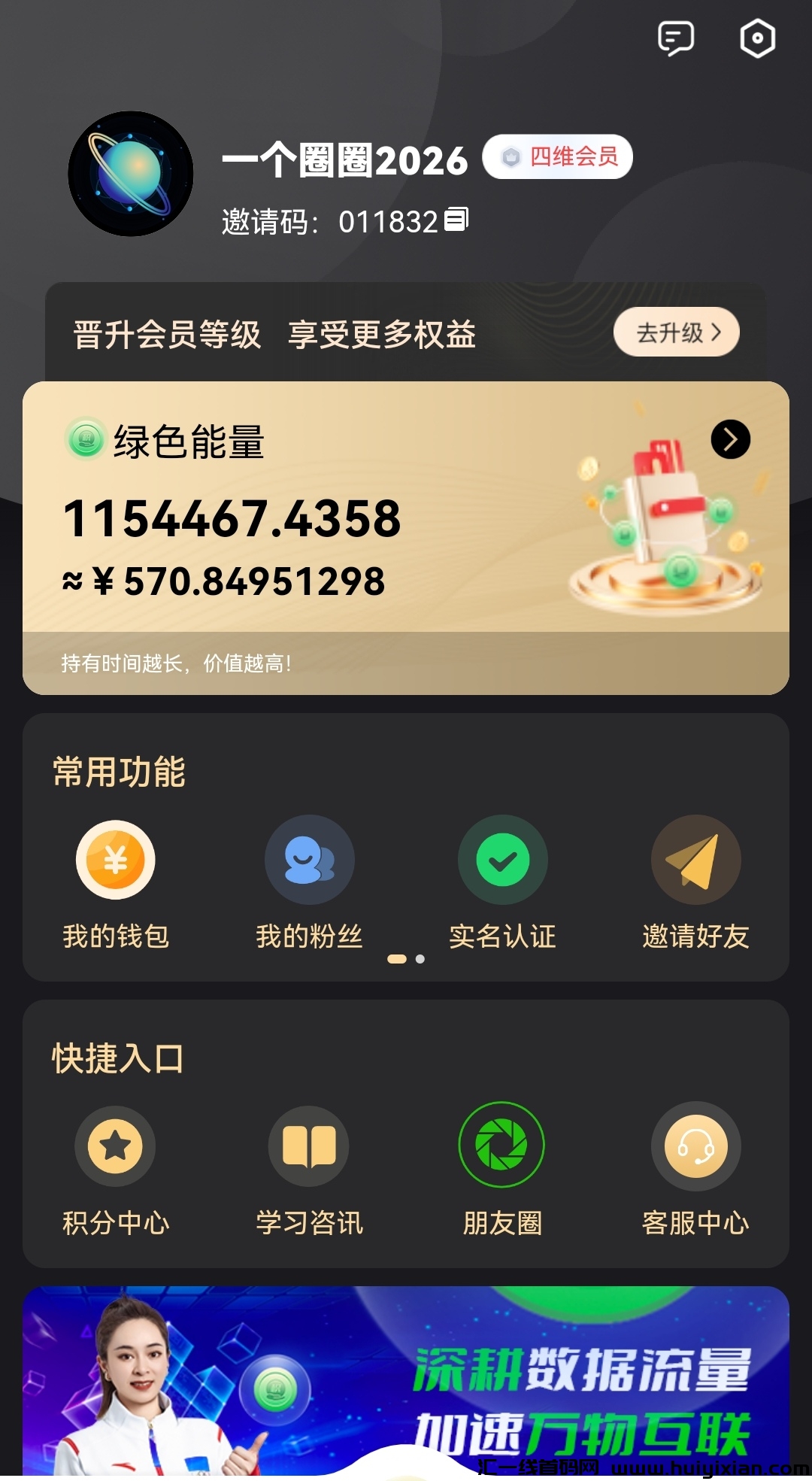Open the 客服中心 customer service icon

pos(696,1146)
